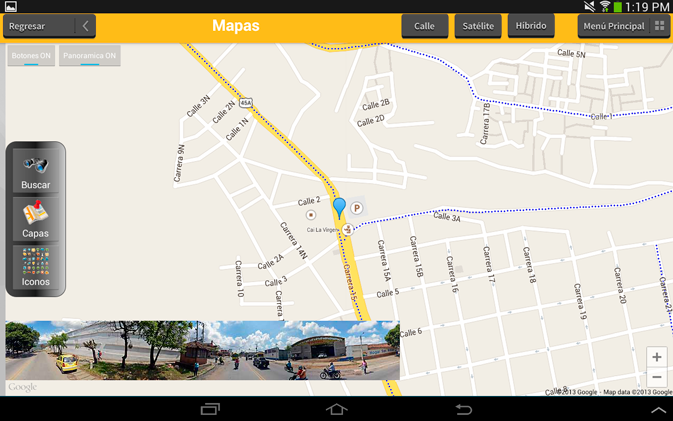Open the Iconos panel

36,268
